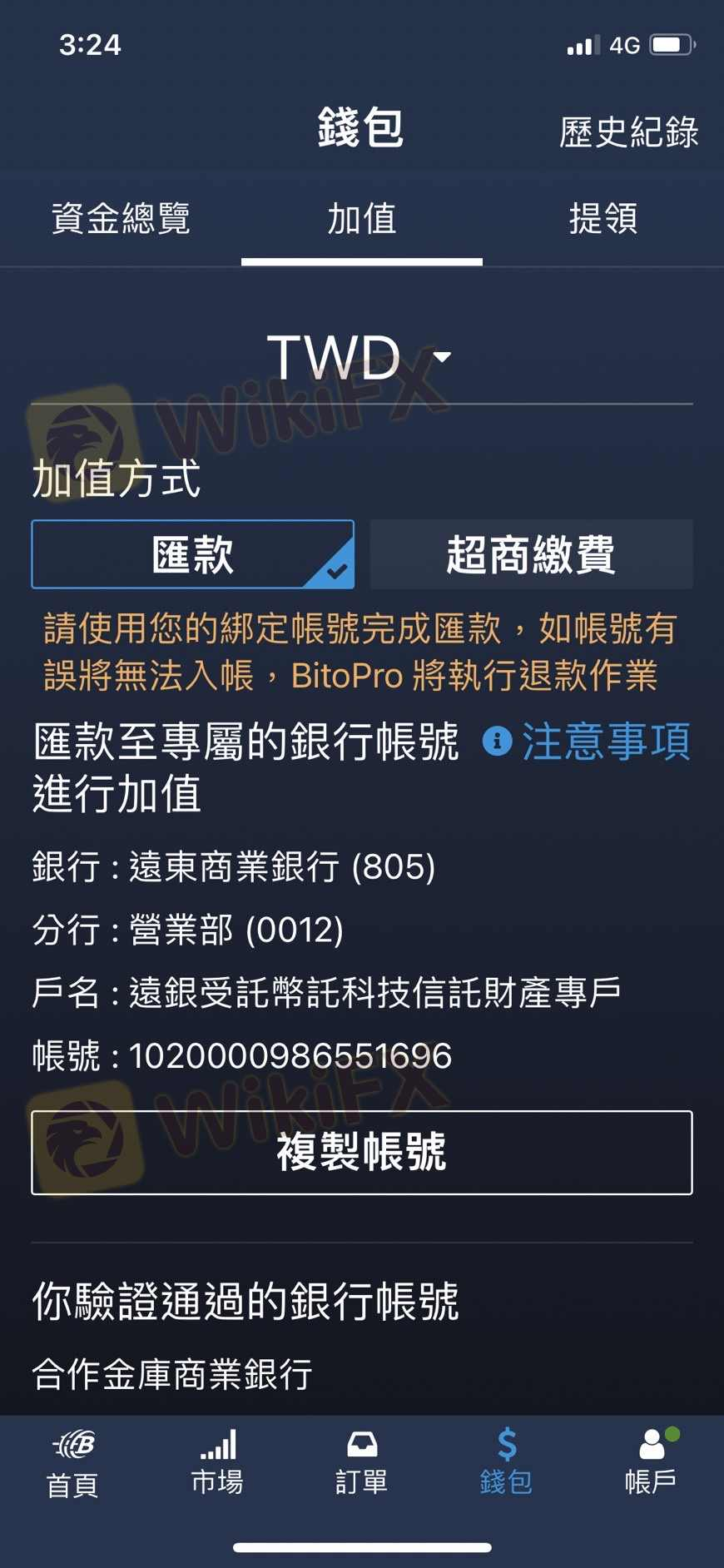Tap the arrow next to TWD

[x=442, y=356]
